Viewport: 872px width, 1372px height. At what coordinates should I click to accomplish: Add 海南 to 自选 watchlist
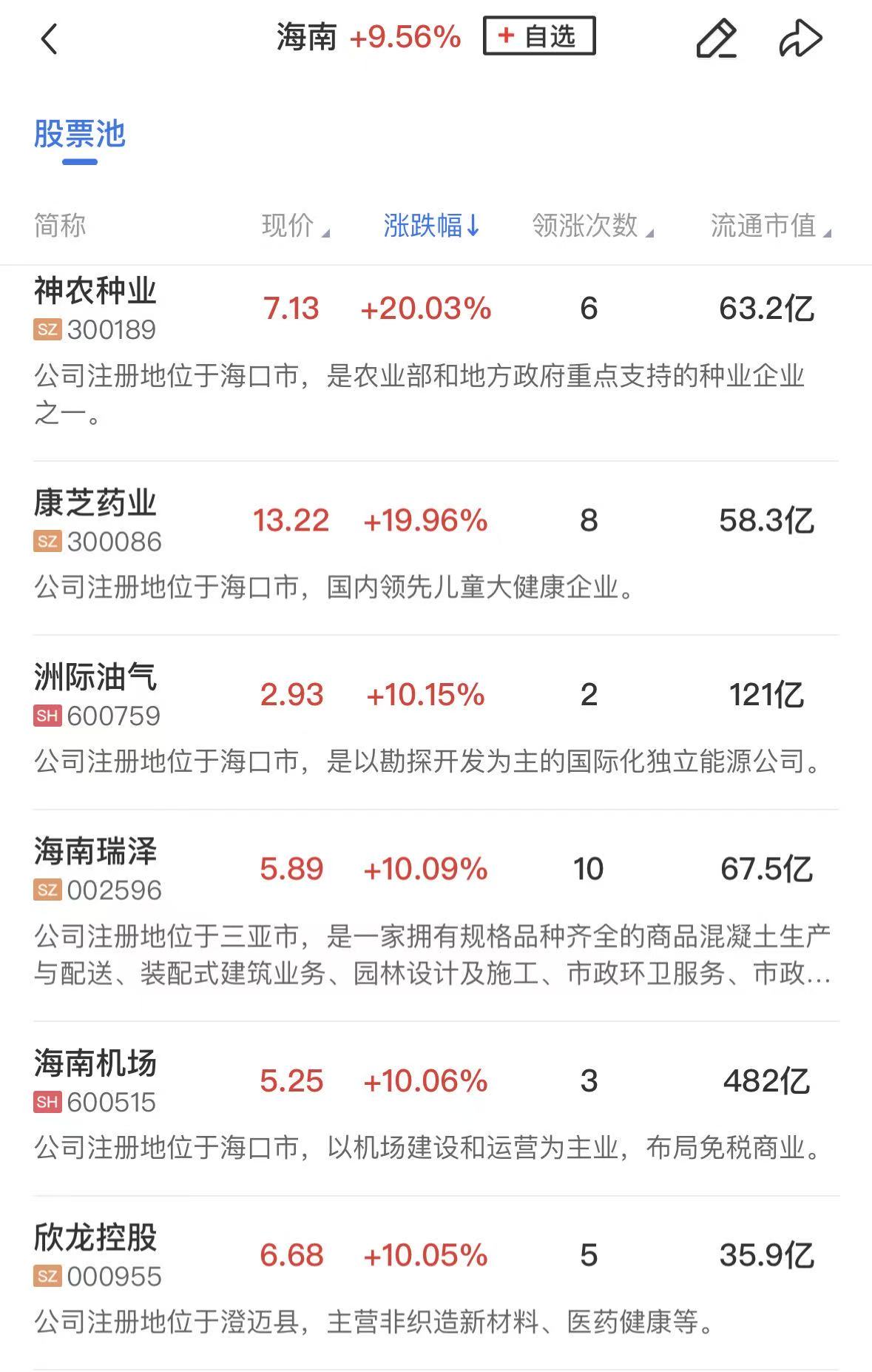538,36
